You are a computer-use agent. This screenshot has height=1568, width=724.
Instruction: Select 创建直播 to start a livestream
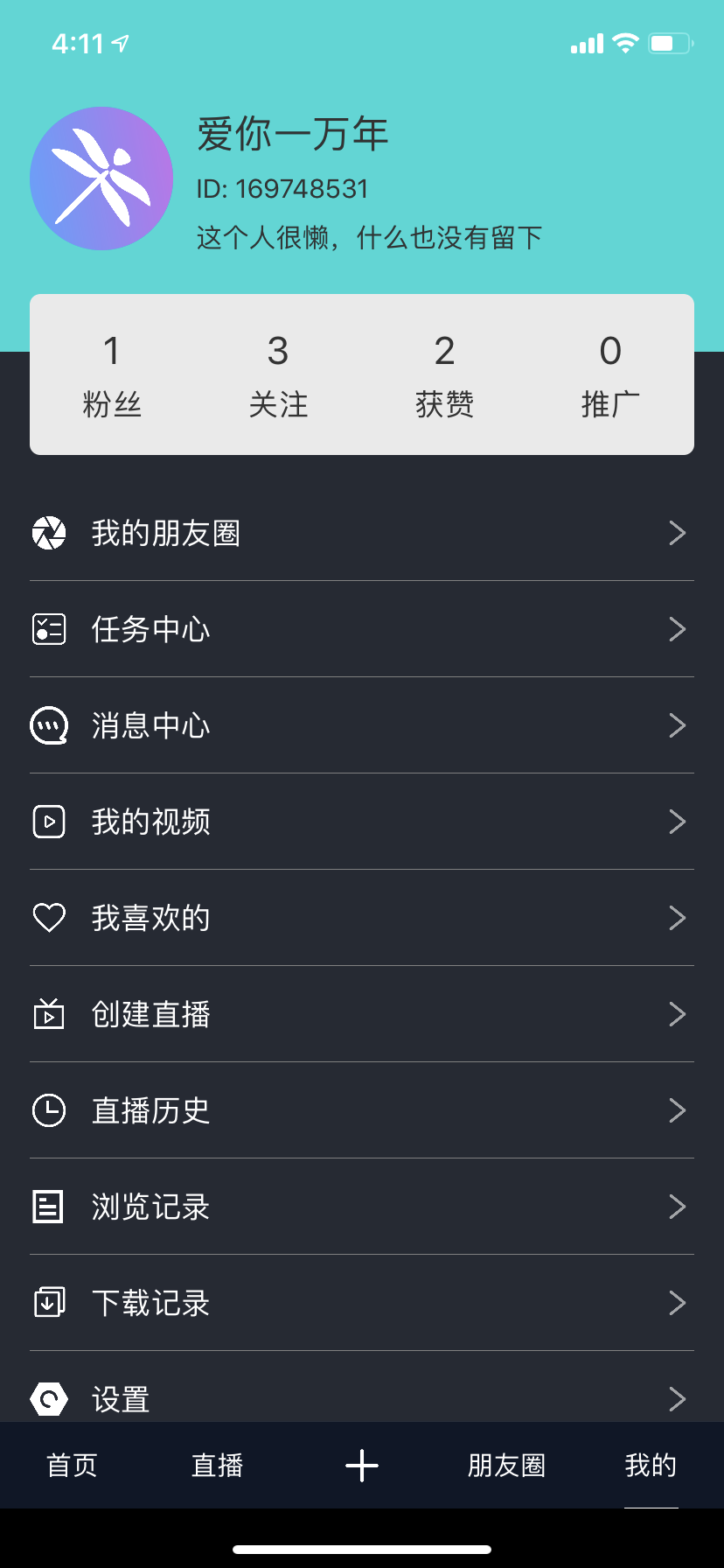tap(362, 1014)
